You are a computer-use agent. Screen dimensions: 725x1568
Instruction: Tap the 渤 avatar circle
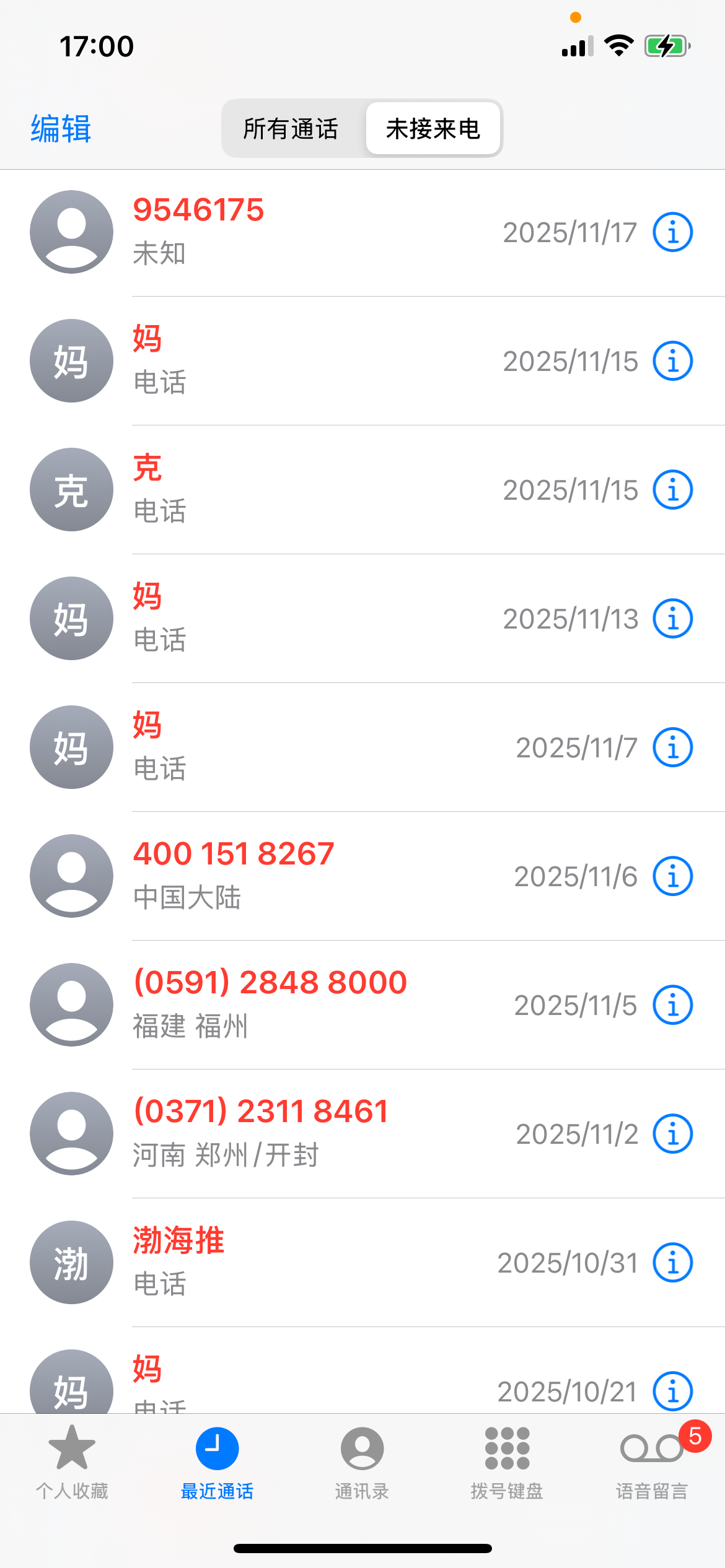pyautogui.click(x=71, y=1262)
